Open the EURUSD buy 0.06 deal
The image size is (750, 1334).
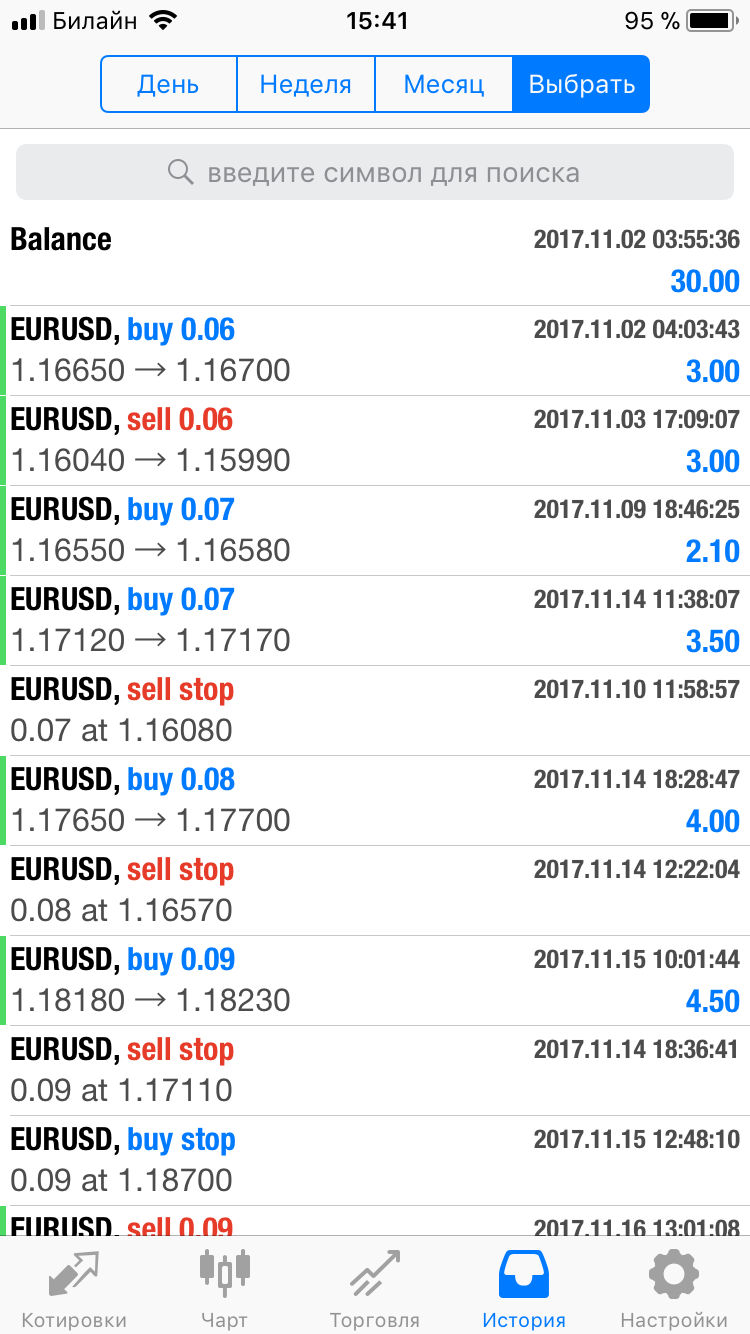coord(375,351)
